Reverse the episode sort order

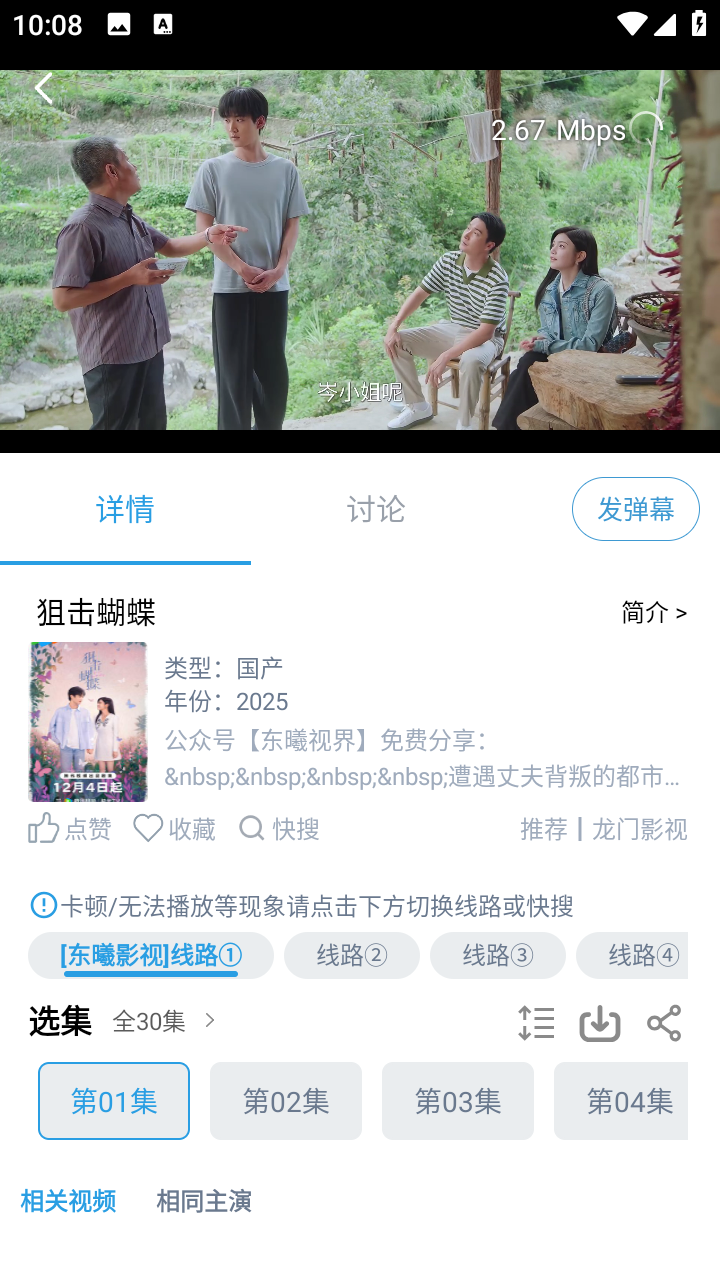(536, 1023)
